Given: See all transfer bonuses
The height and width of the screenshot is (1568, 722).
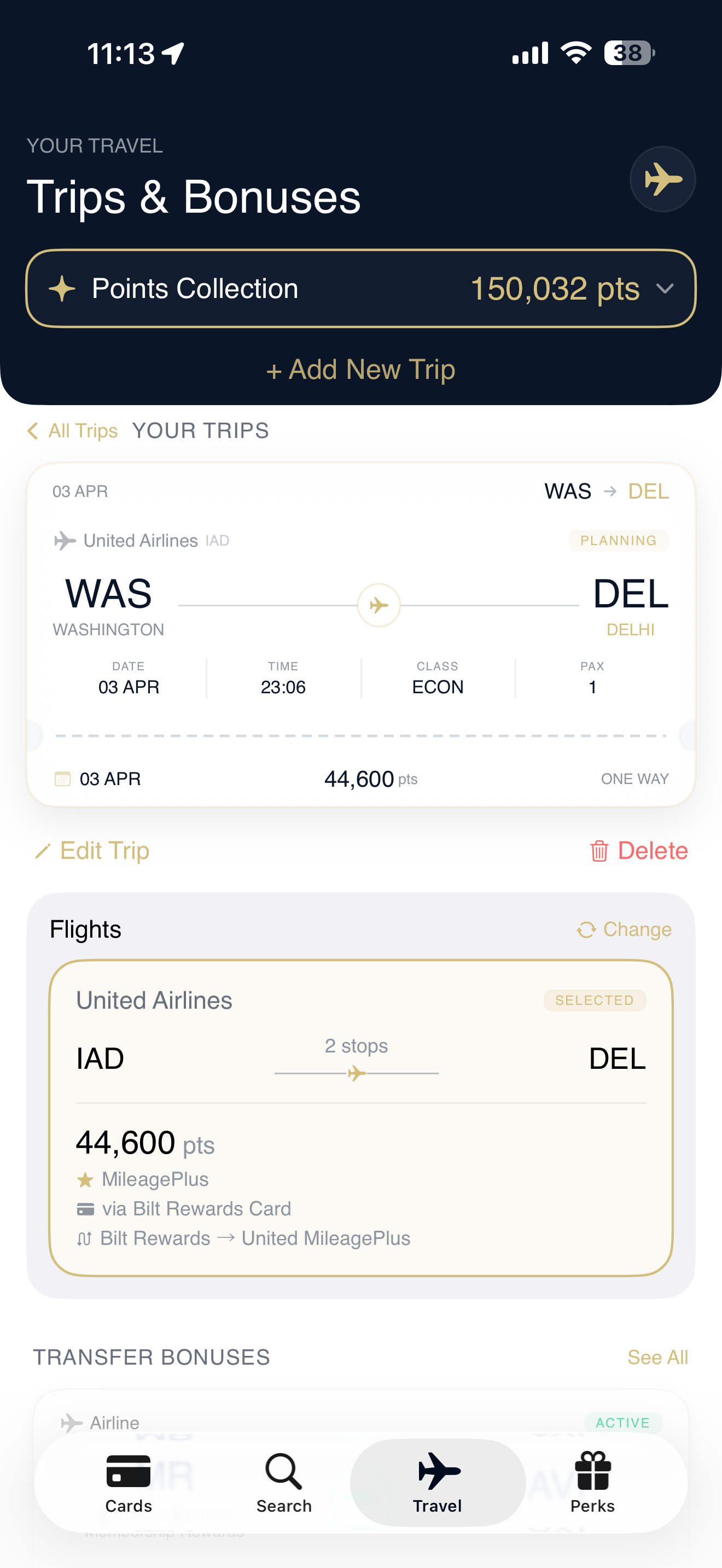Looking at the screenshot, I should [x=657, y=1357].
